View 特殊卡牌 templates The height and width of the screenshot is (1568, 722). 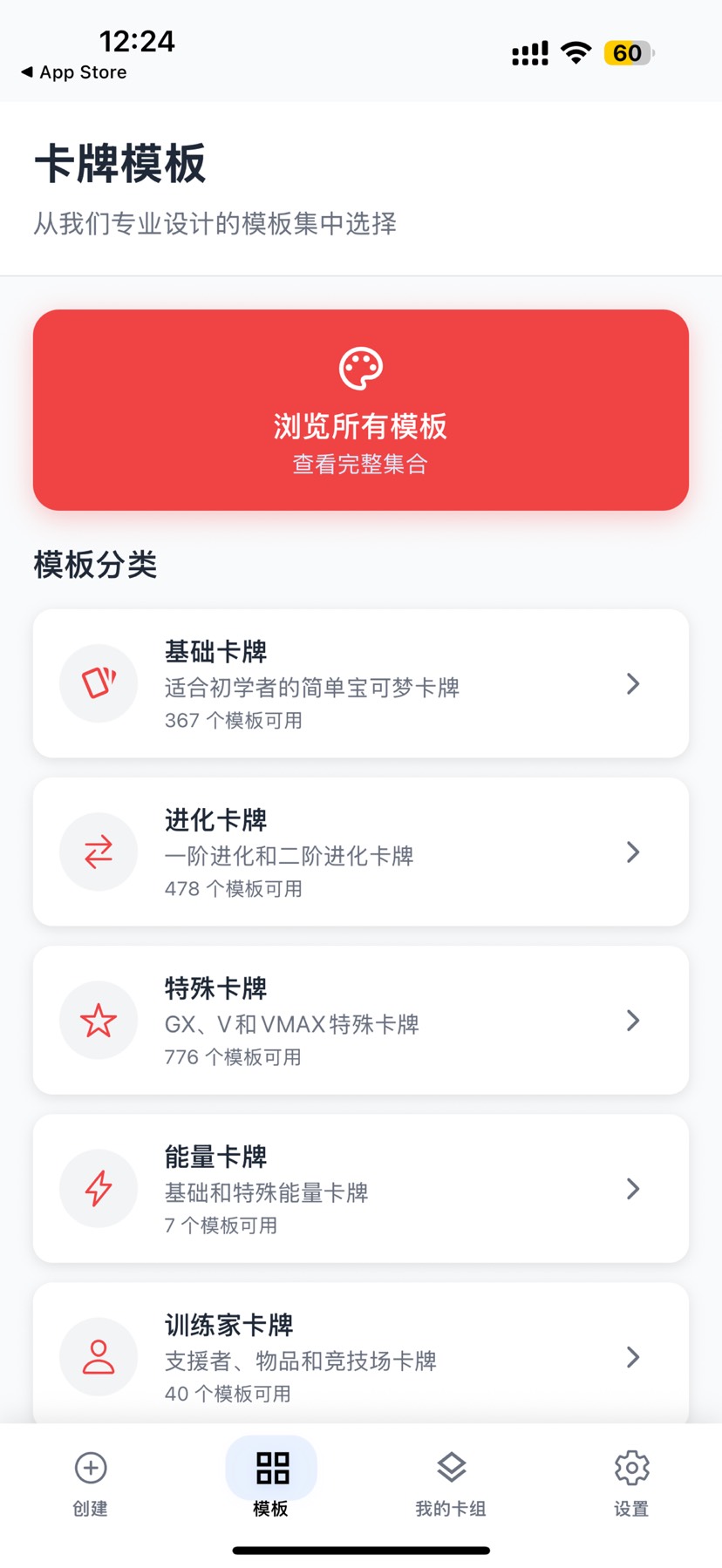[x=360, y=1020]
